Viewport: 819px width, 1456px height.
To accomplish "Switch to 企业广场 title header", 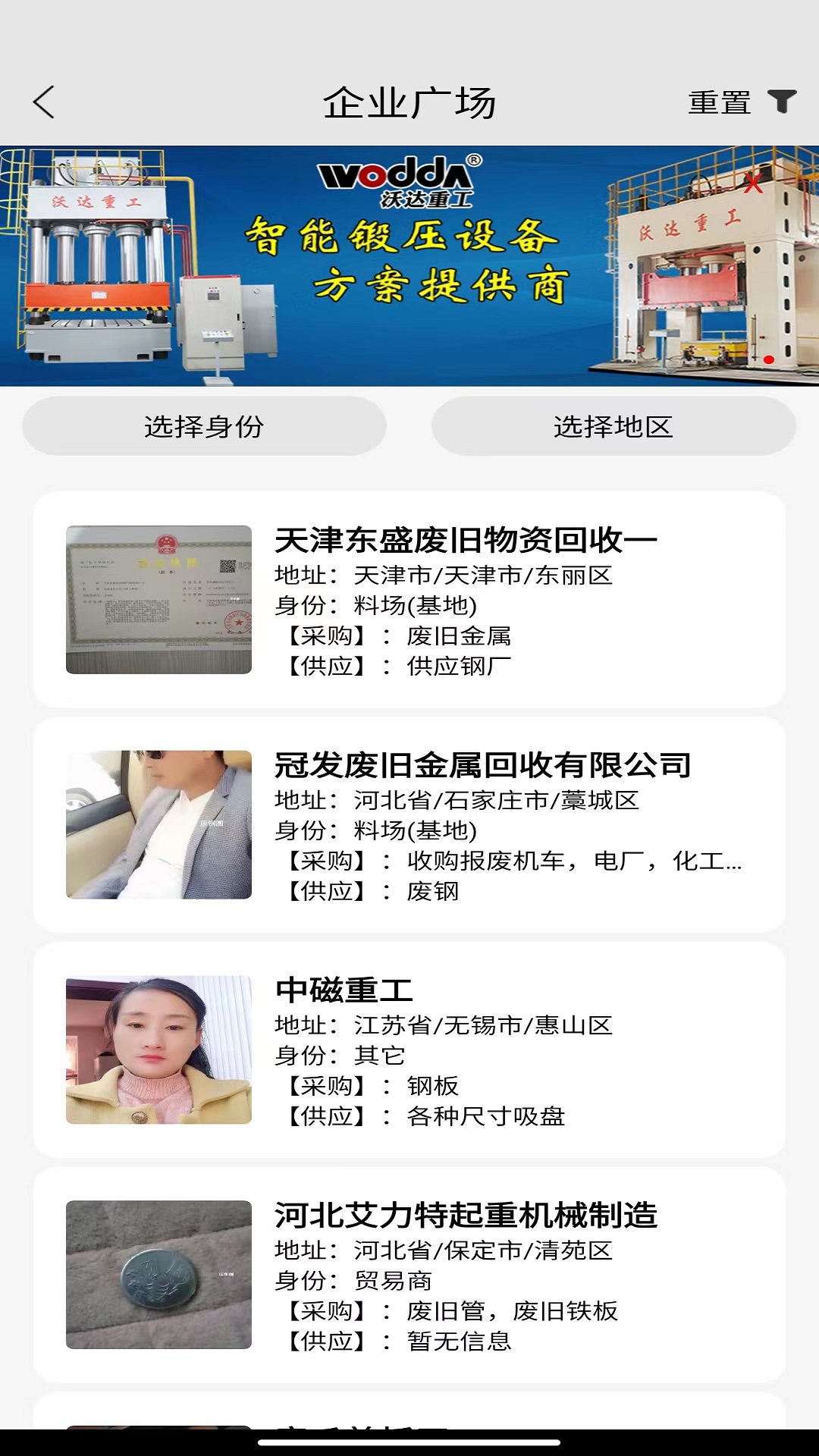I will tap(409, 102).
